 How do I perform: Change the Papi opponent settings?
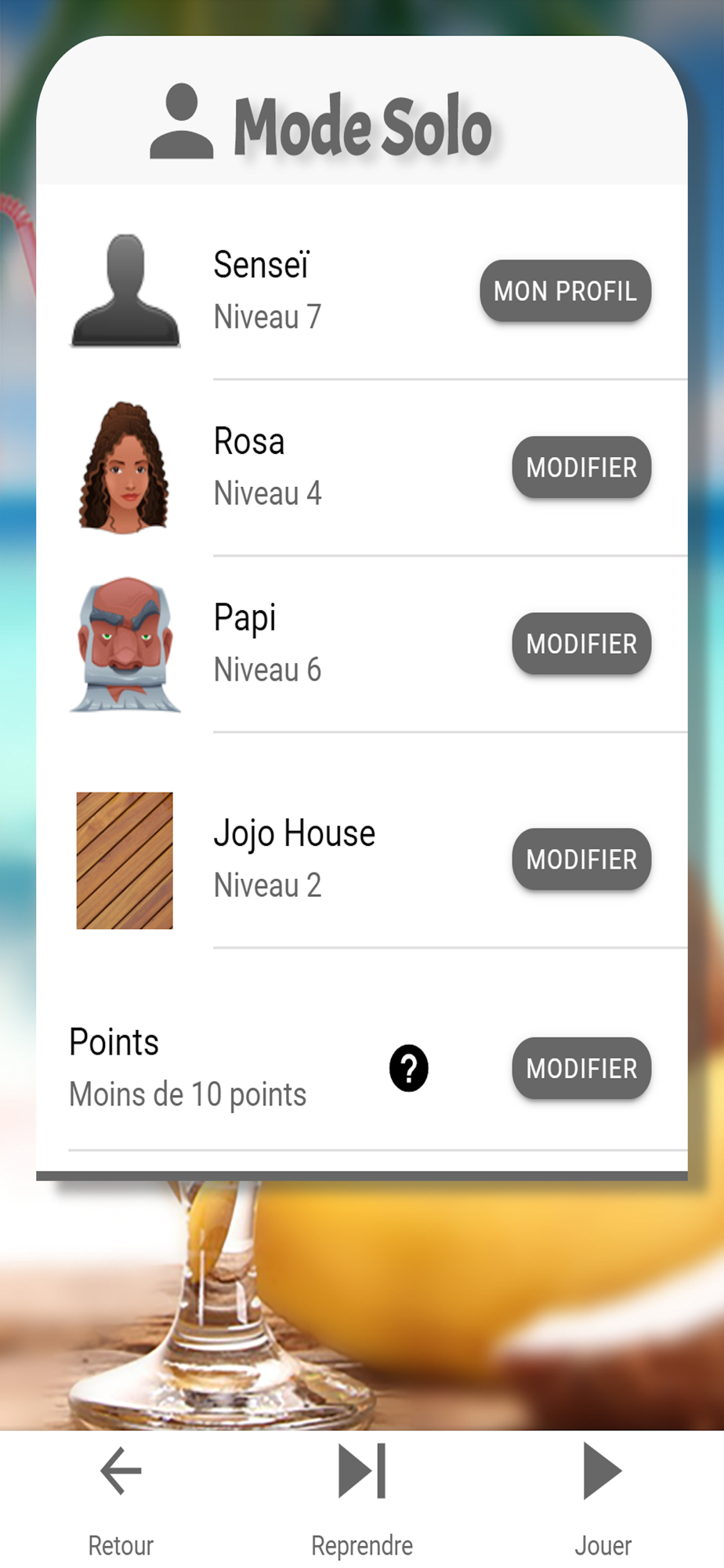click(x=581, y=644)
